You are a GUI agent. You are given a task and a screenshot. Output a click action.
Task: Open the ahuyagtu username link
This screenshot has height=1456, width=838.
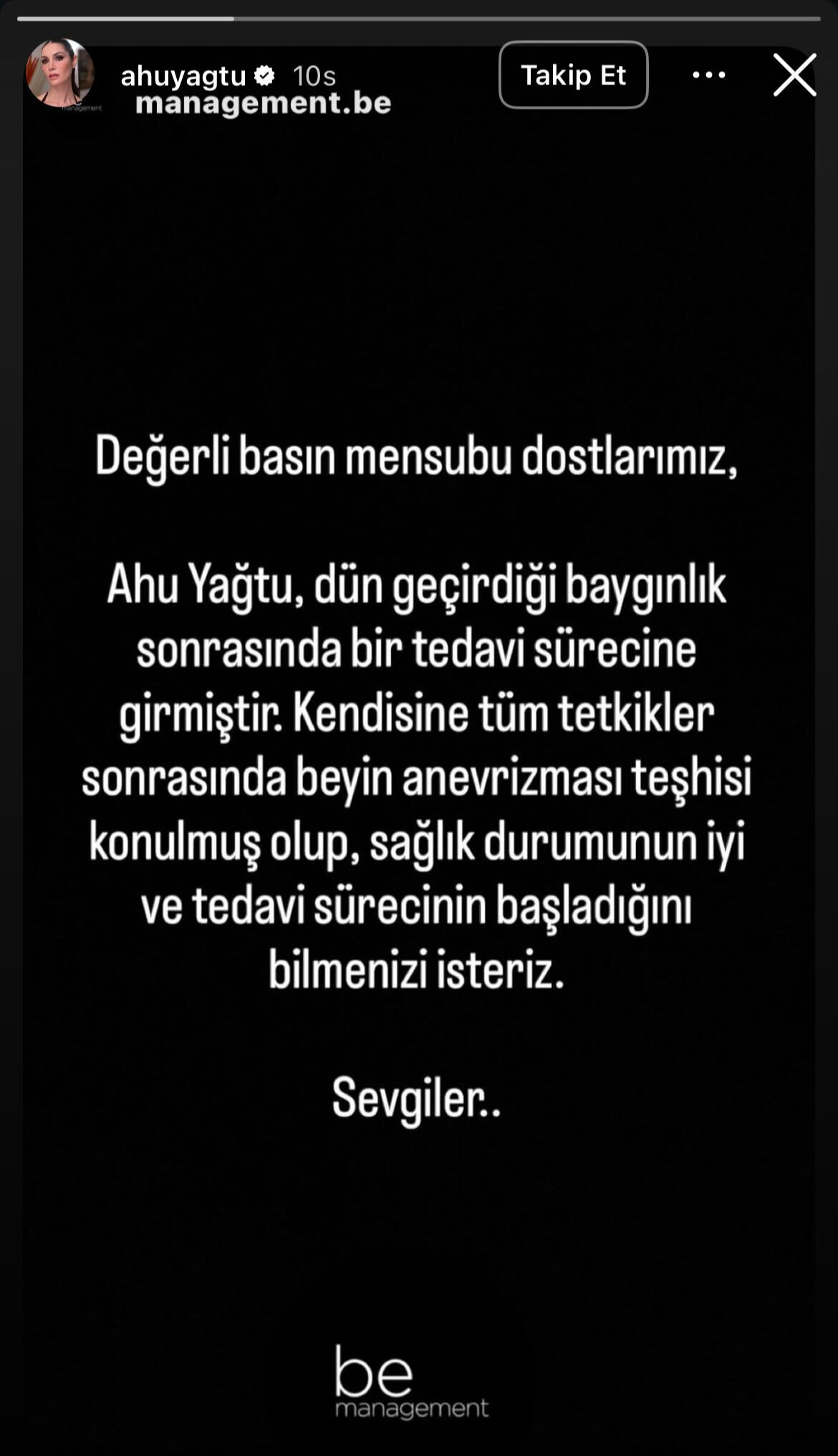click(183, 76)
